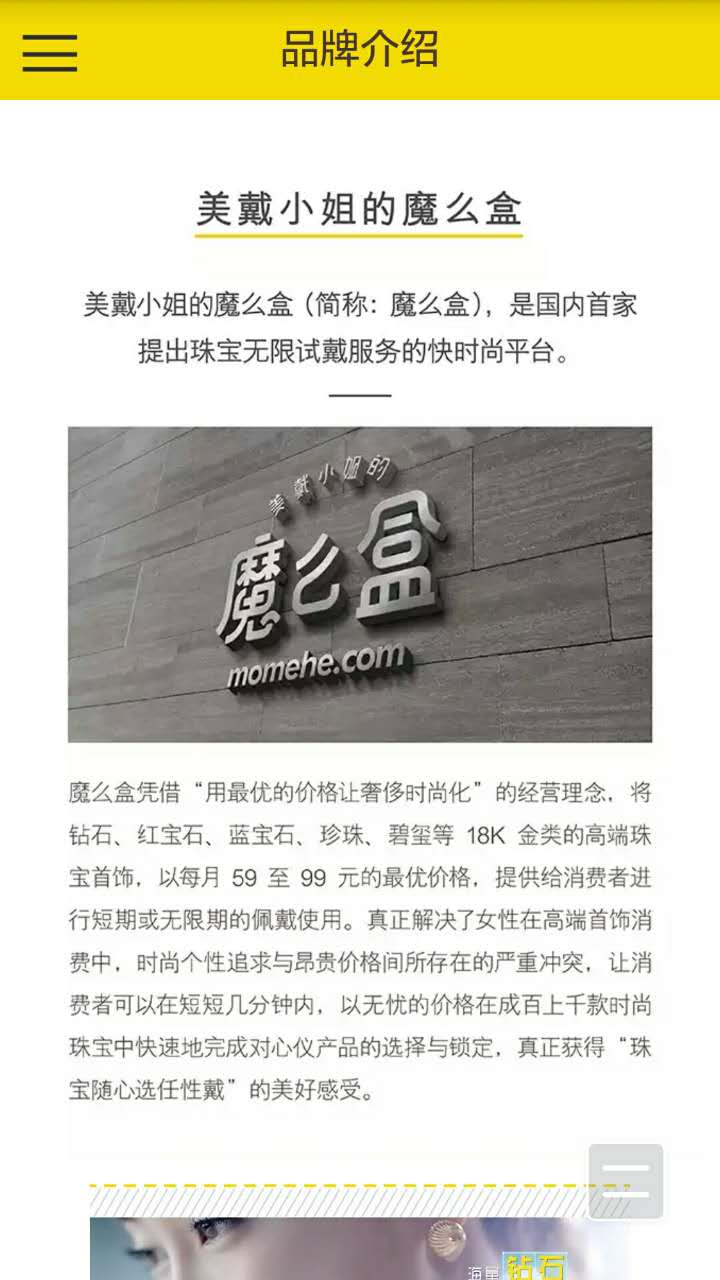Image resolution: width=720 pixels, height=1280 pixels.
Task: Open the hamburger drawer menu
Action: [50, 52]
